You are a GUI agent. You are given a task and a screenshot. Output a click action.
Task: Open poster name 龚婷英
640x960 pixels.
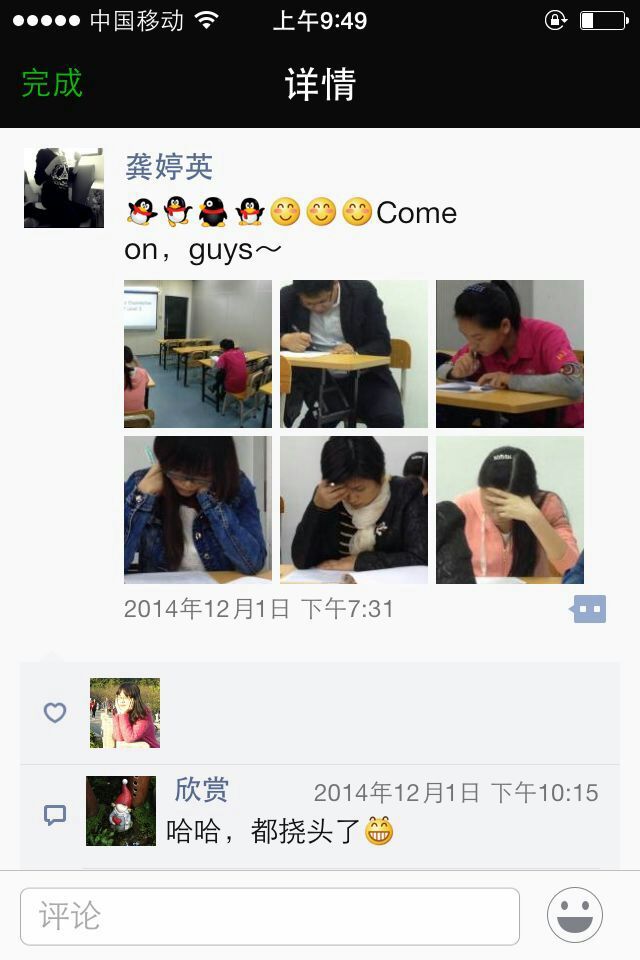click(x=169, y=166)
